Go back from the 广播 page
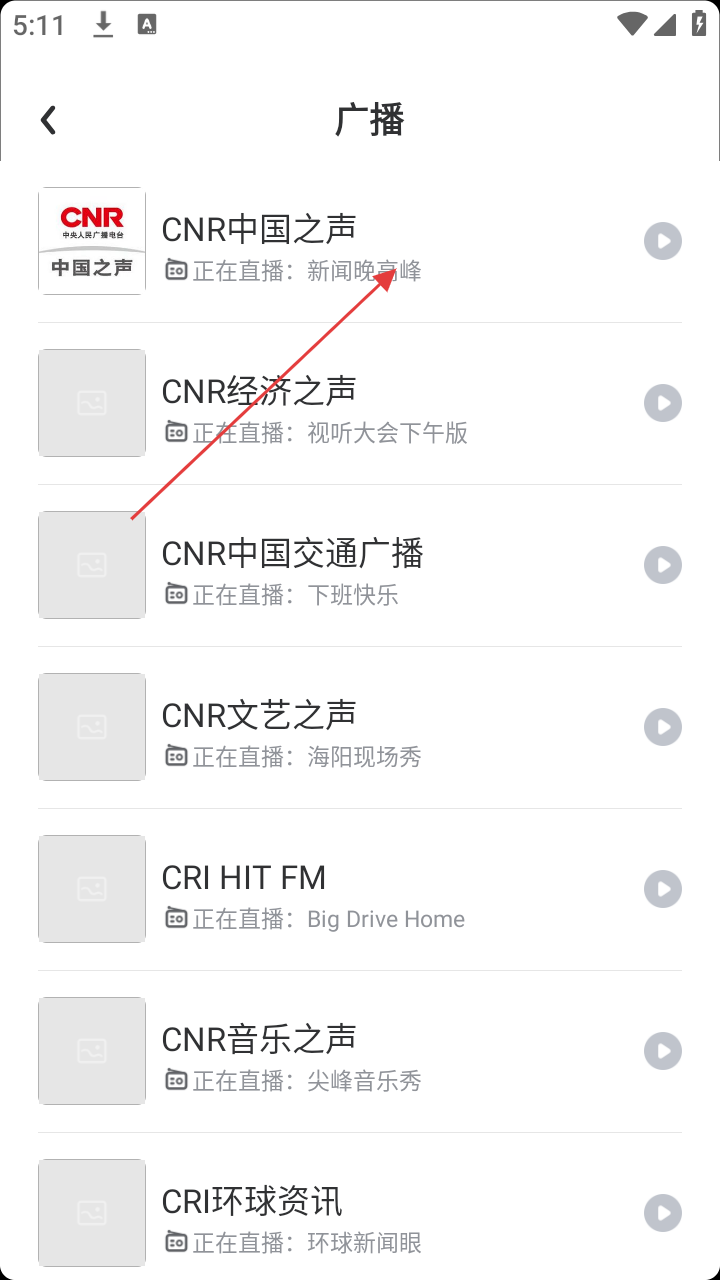The height and width of the screenshot is (1280, 720). [48, 121]
